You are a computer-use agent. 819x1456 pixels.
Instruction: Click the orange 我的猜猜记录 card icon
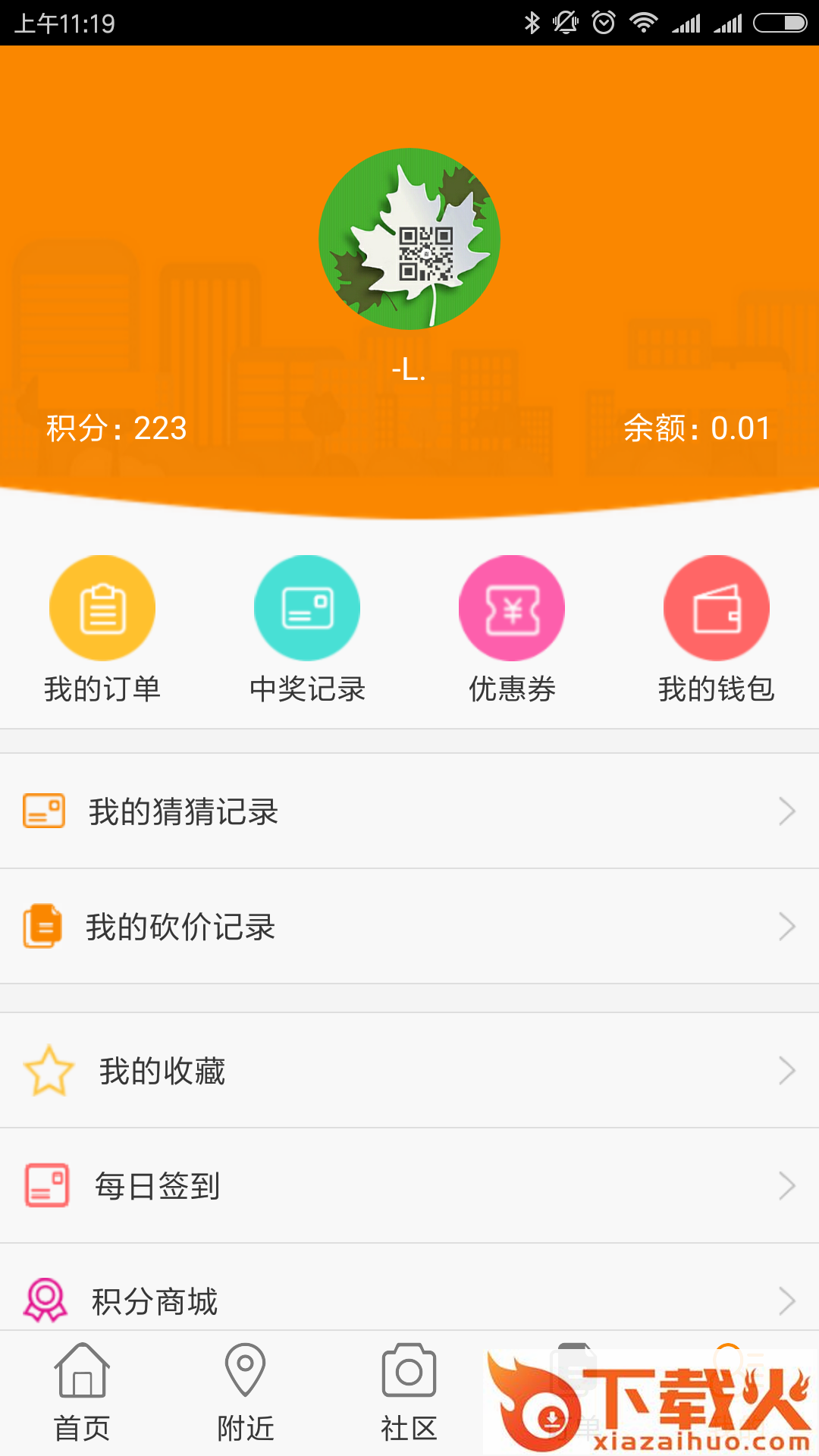point(43,811)
